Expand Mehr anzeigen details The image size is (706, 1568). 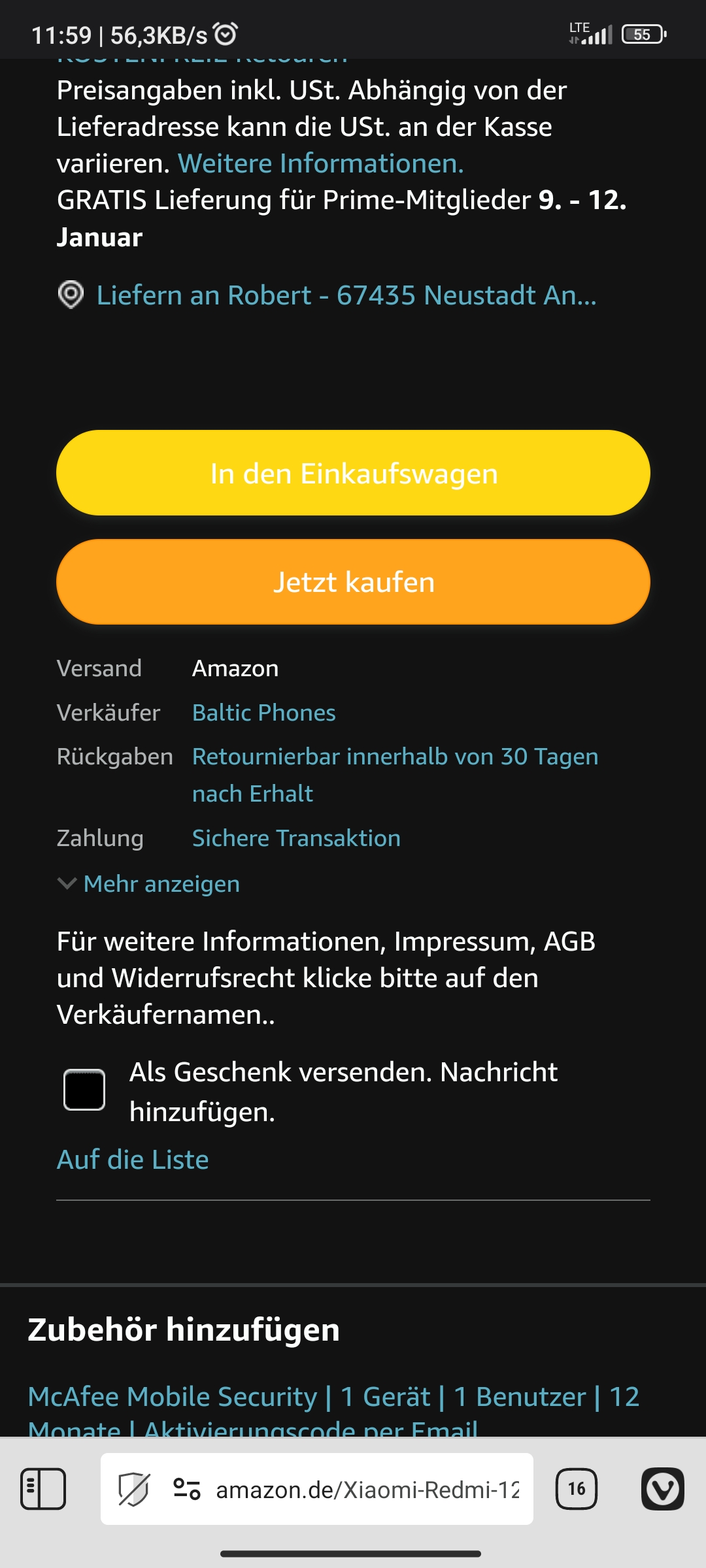click(161, 884)
